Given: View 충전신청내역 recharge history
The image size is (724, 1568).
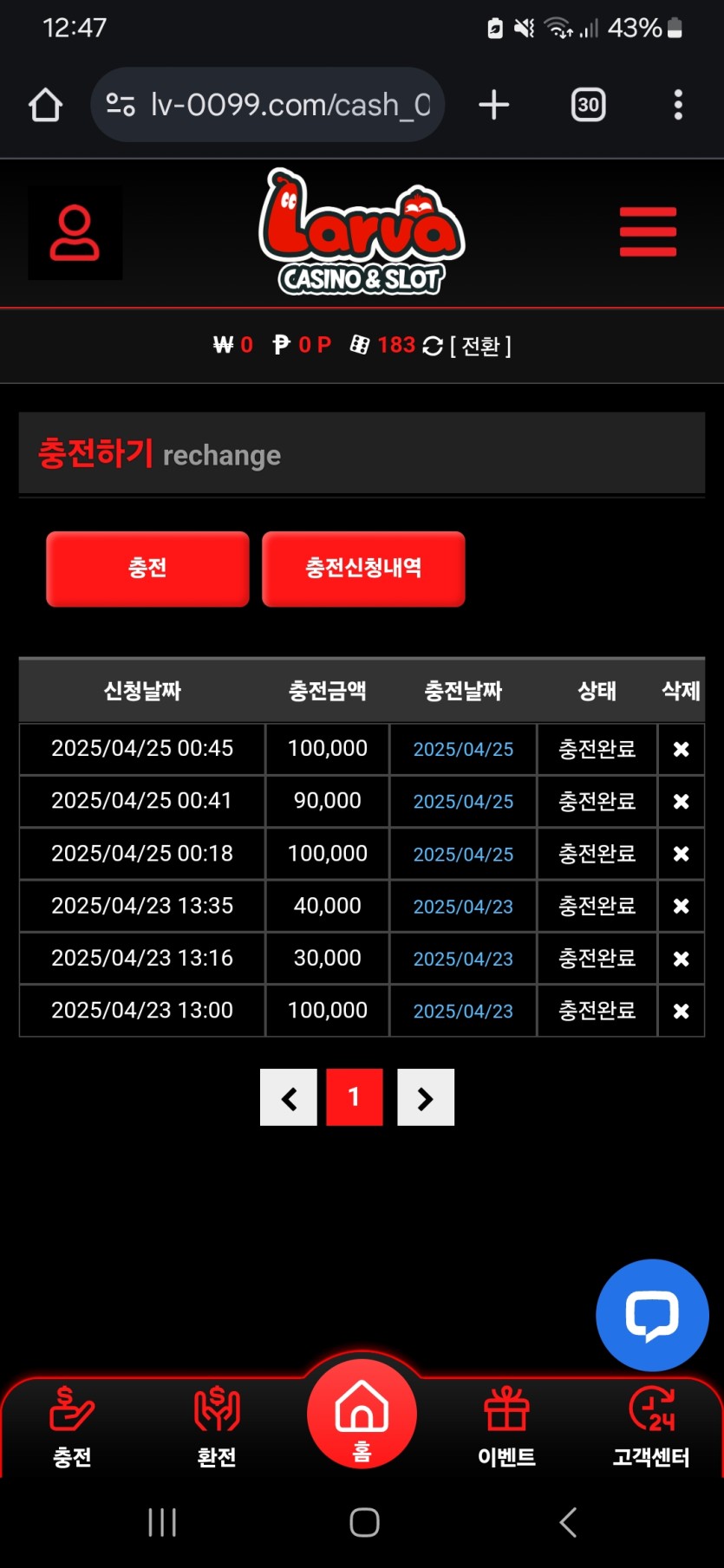Looking at the screenshot, I should [x=363, y=569].
